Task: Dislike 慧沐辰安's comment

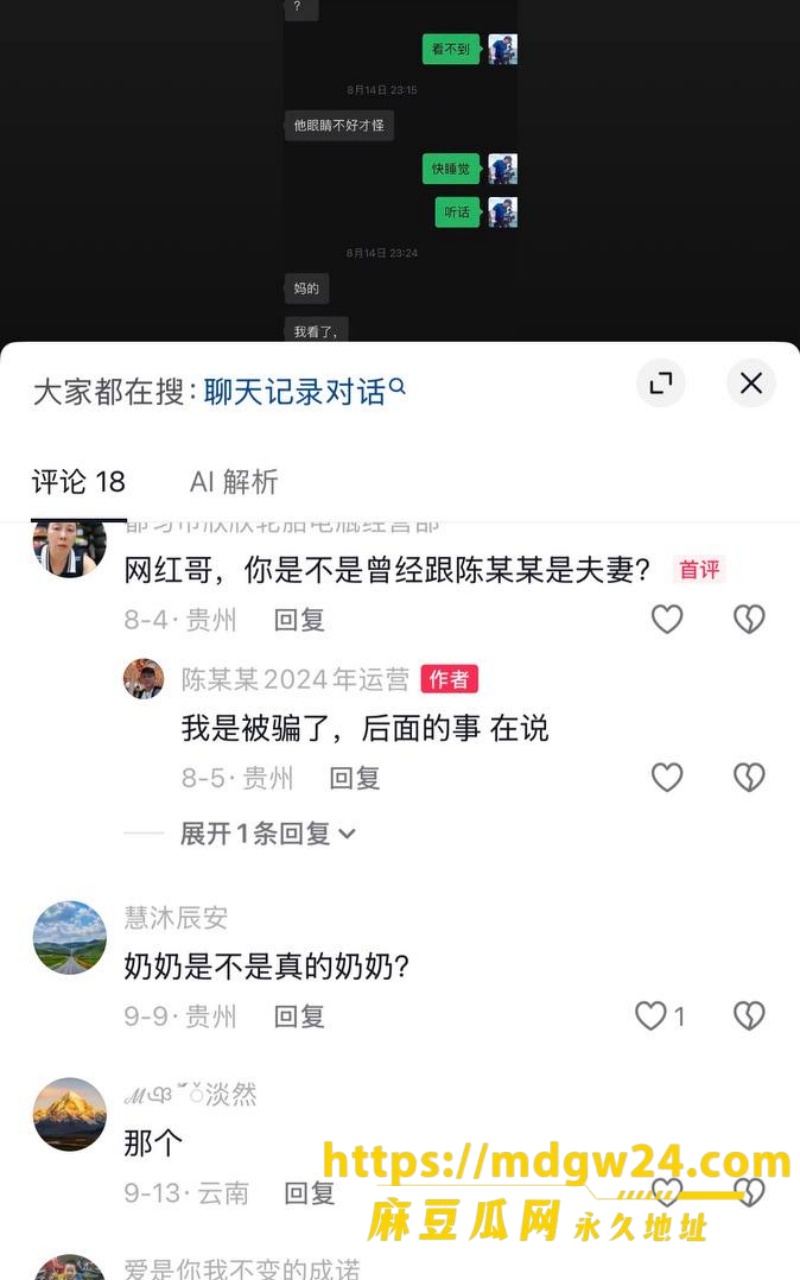Action: click(749, 1016)
